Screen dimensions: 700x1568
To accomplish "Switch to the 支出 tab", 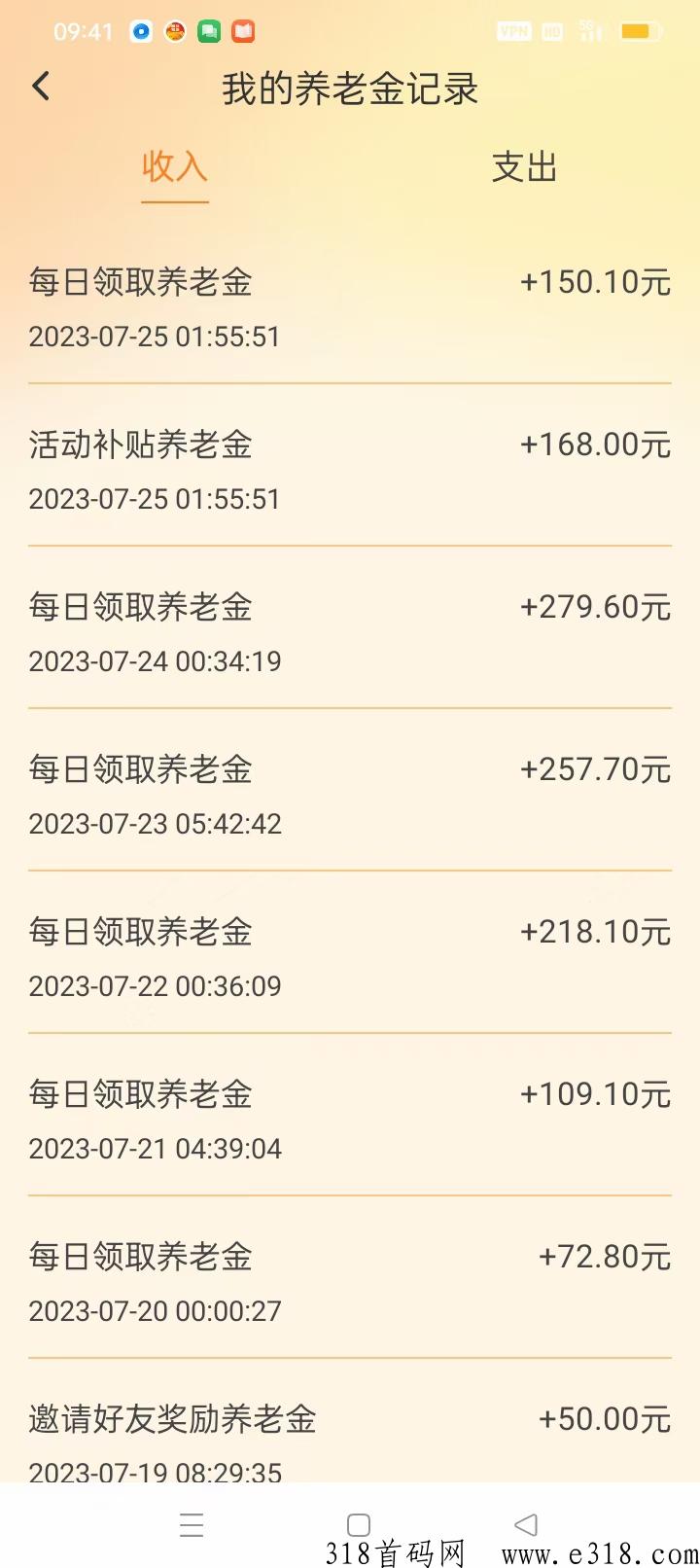I will pos(525,167).
